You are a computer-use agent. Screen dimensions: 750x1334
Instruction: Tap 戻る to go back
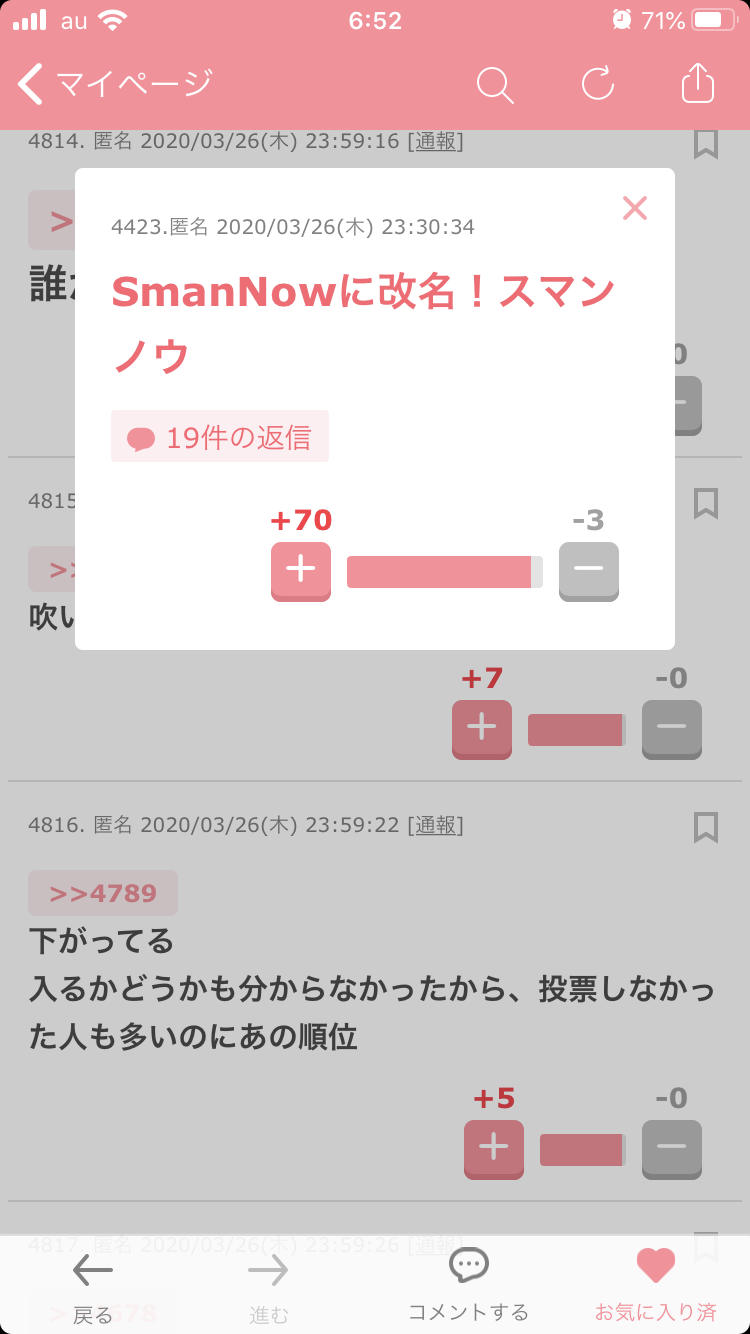93,1285
